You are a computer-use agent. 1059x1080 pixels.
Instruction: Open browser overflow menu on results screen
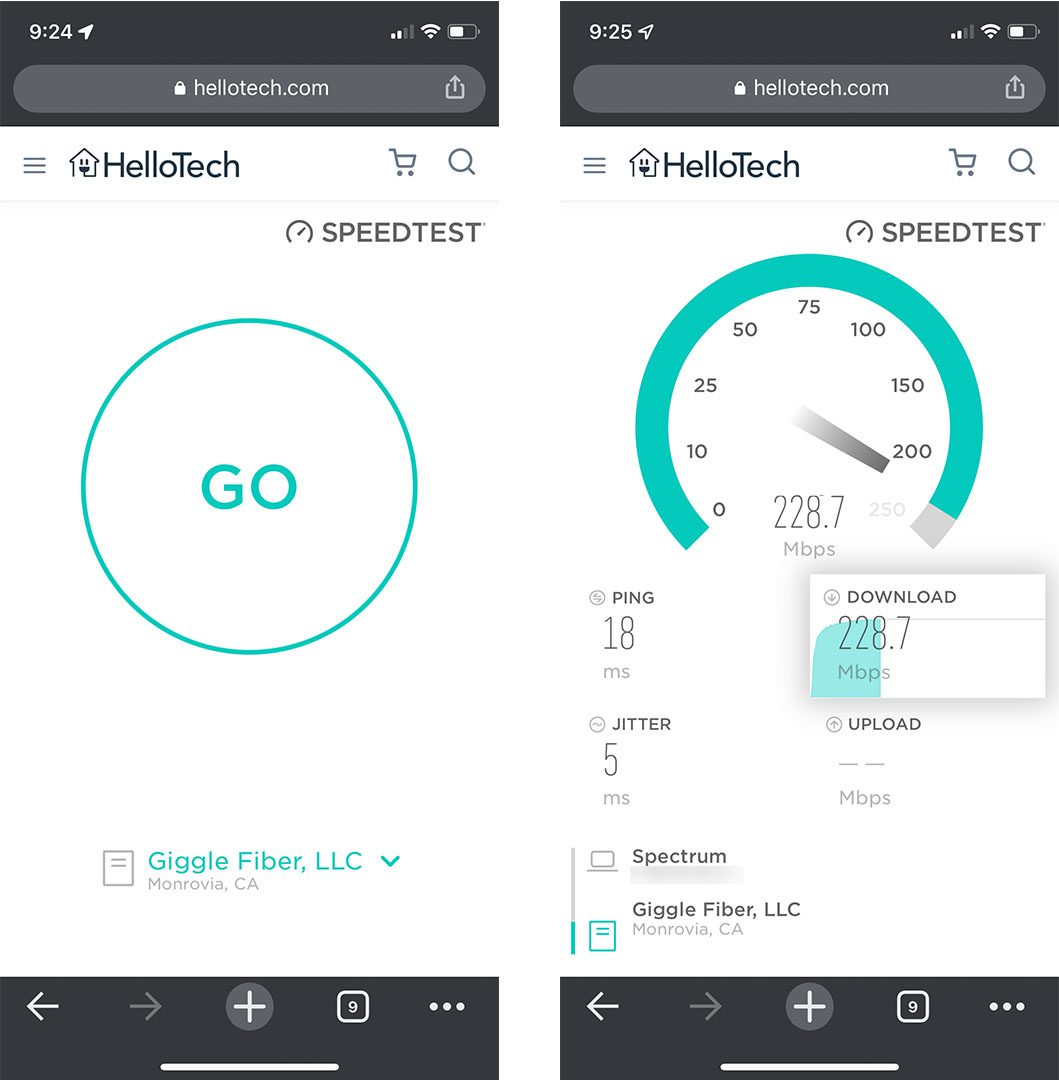pyautogui.click(x=1007, y=1007)
